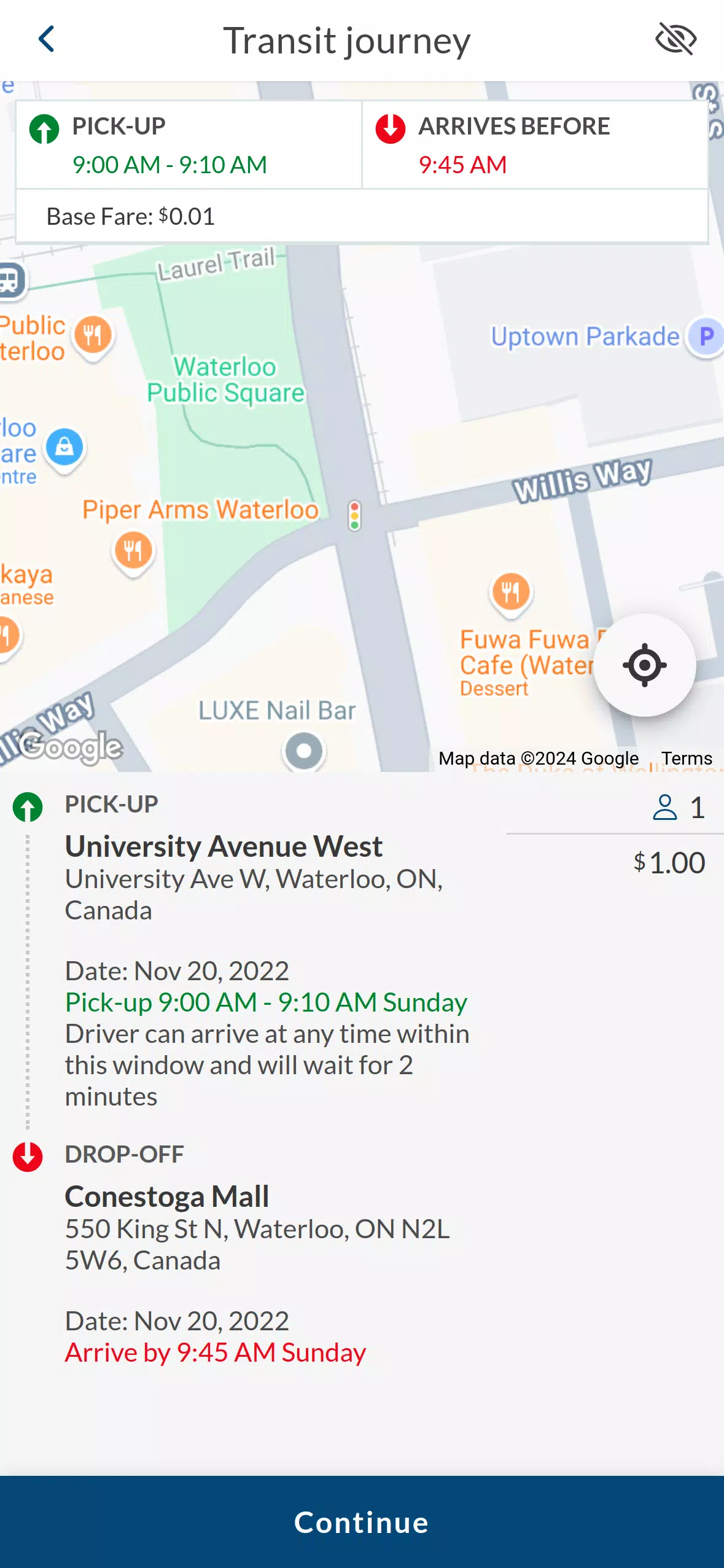Viewport: 724px width, 1568px height.
Task: Select the Piper Arms Waterloo restaurant pin
Action: 133,550
